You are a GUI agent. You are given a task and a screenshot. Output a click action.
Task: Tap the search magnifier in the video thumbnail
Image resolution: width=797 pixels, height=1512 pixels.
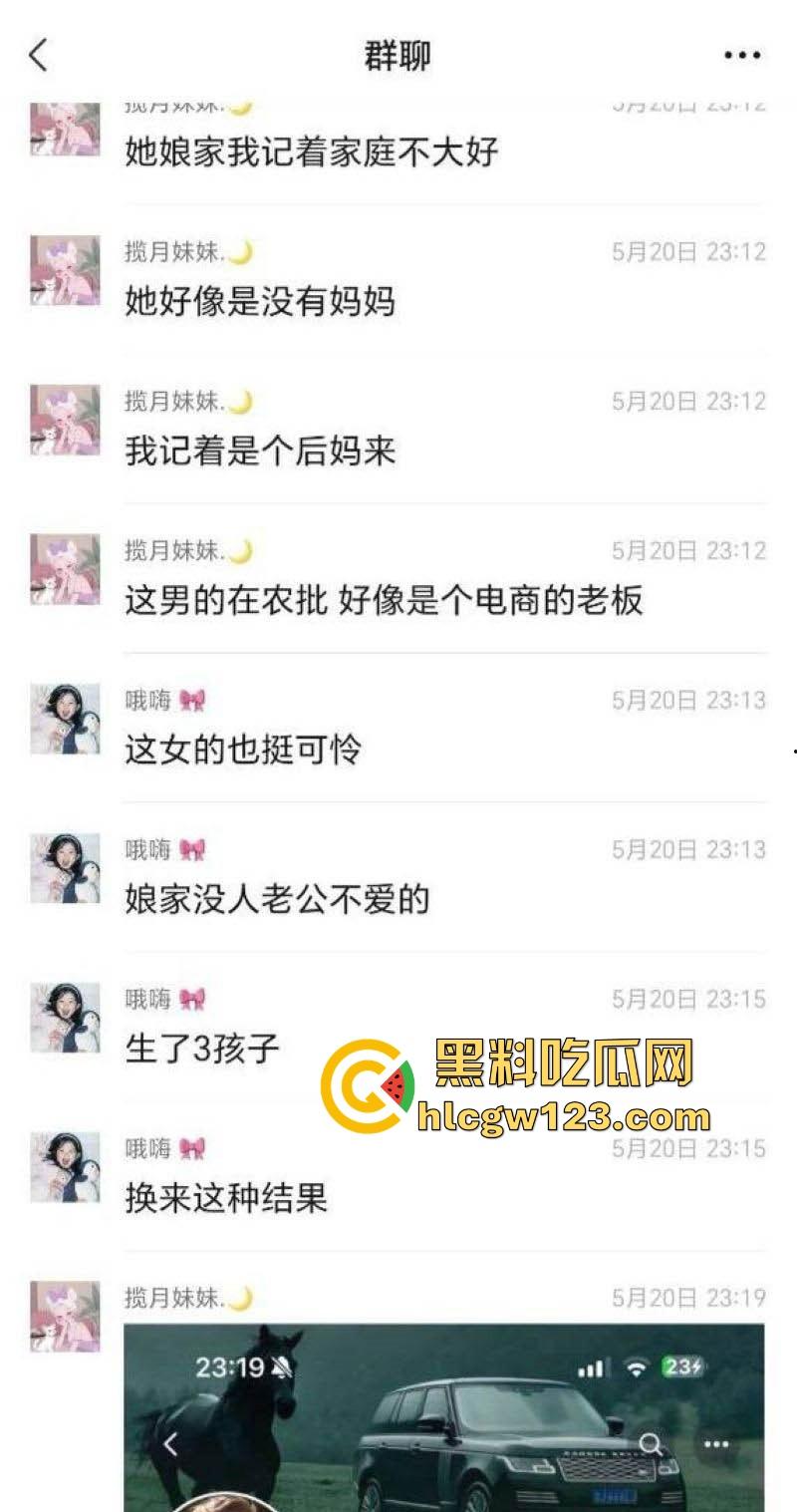tap(654, 1442)
